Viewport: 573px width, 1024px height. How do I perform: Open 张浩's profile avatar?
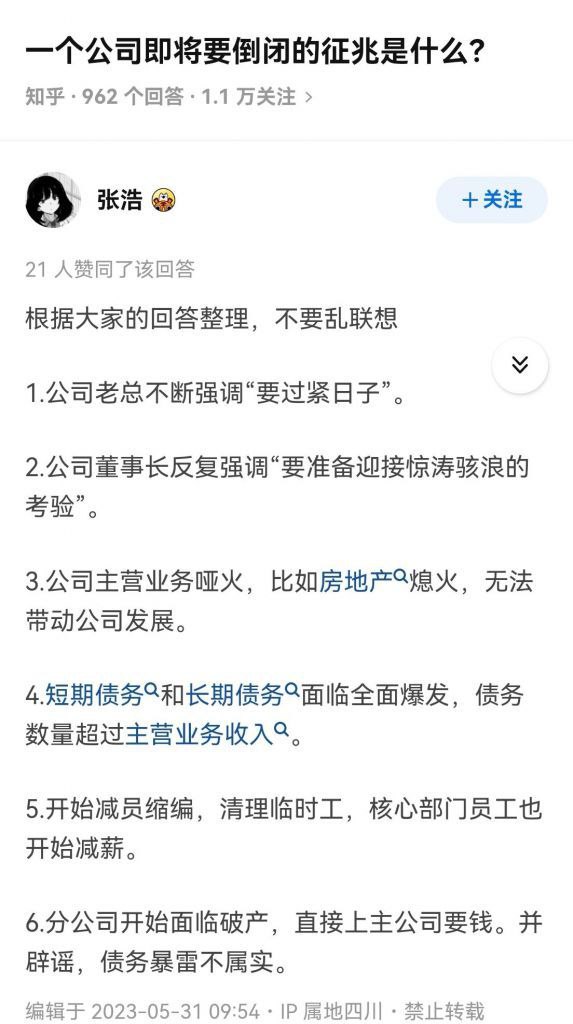pos(53,200)
